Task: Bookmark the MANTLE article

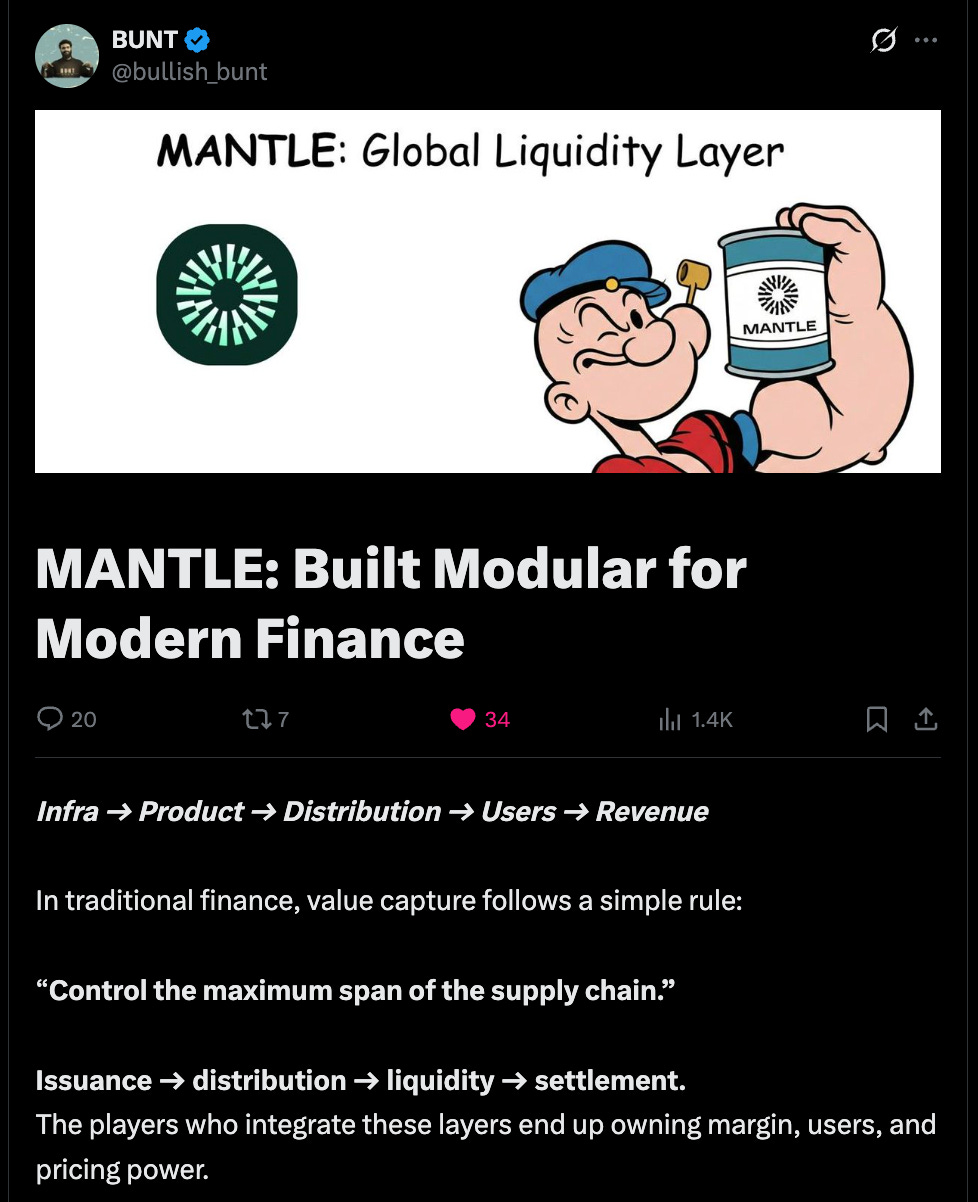Action: tap(877, 719)
